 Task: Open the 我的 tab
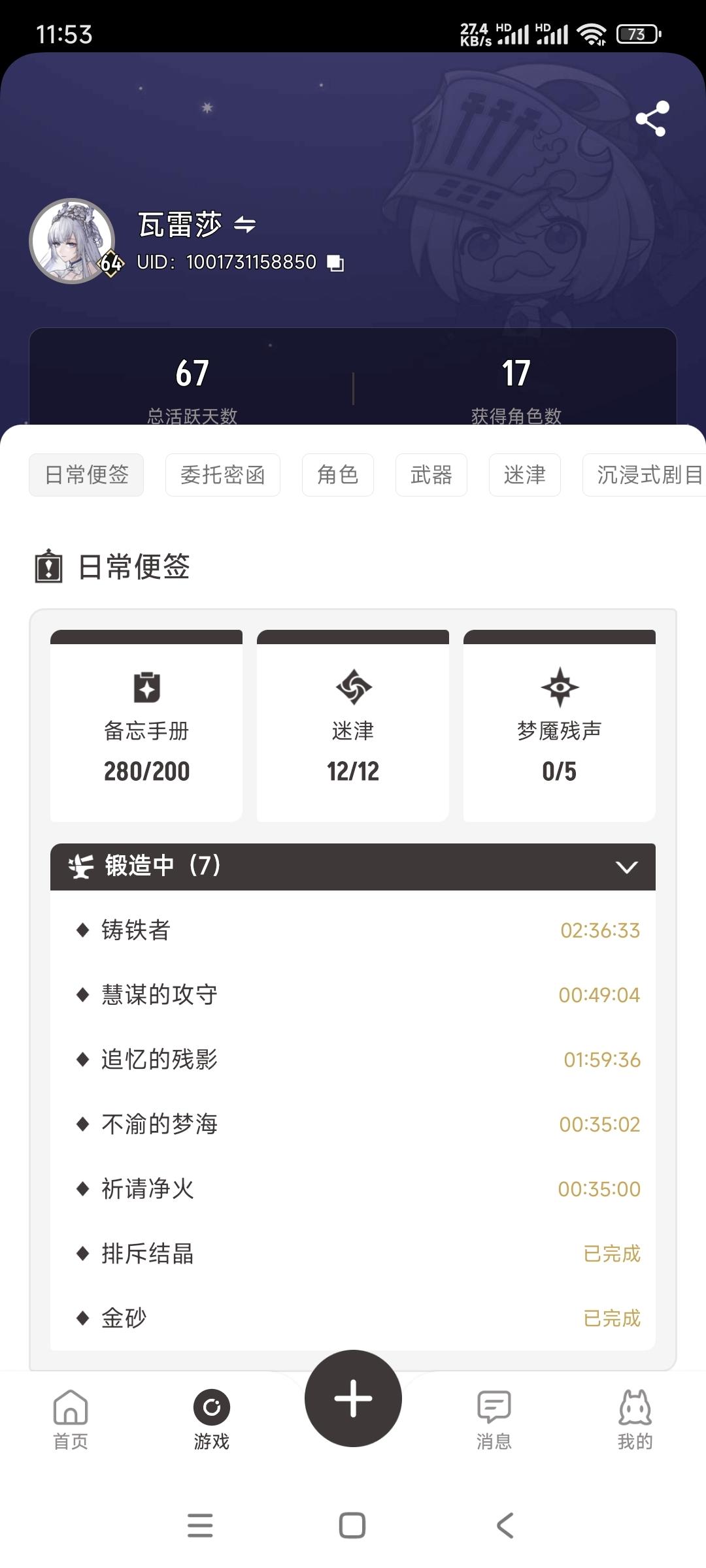coord(635,1418)
